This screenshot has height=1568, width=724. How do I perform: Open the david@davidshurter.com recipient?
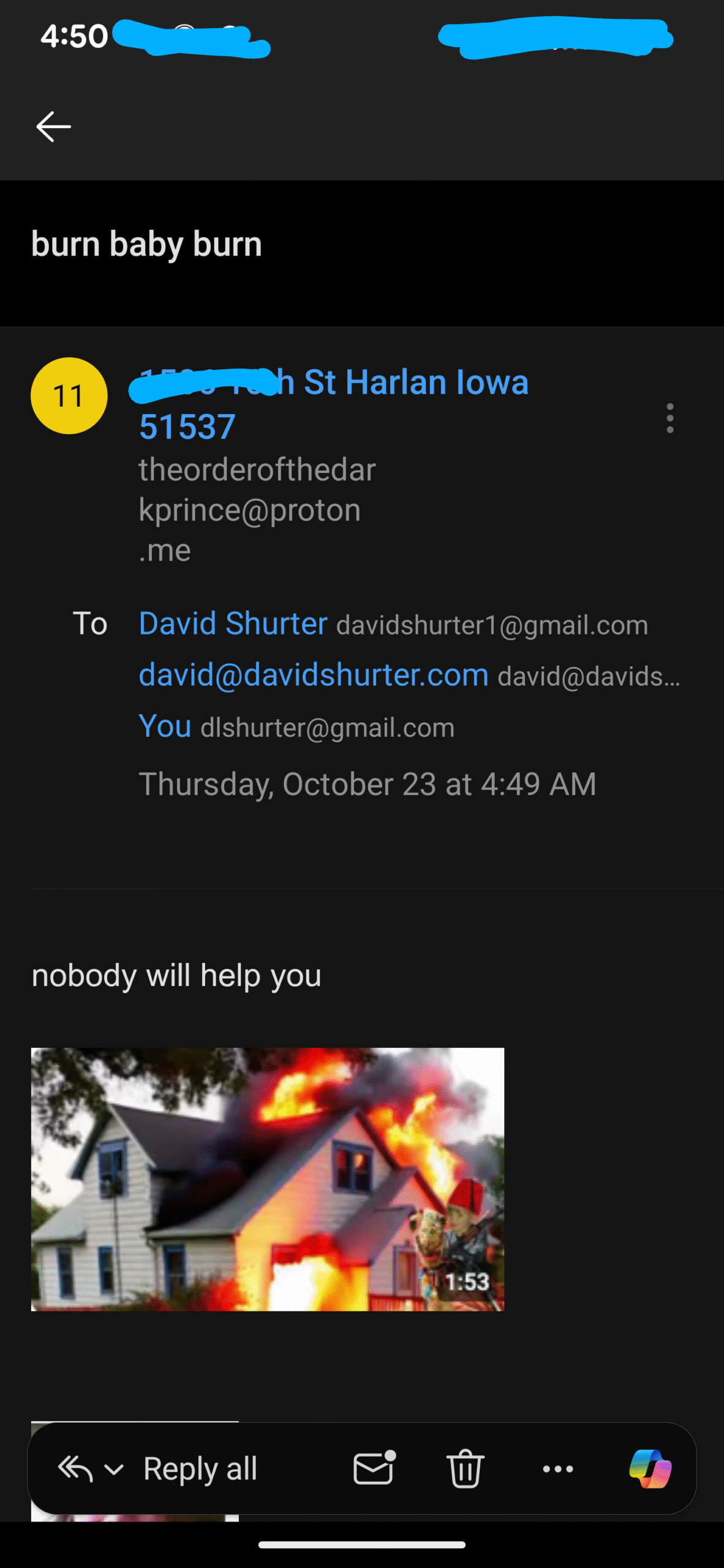(x=314, y=676)
